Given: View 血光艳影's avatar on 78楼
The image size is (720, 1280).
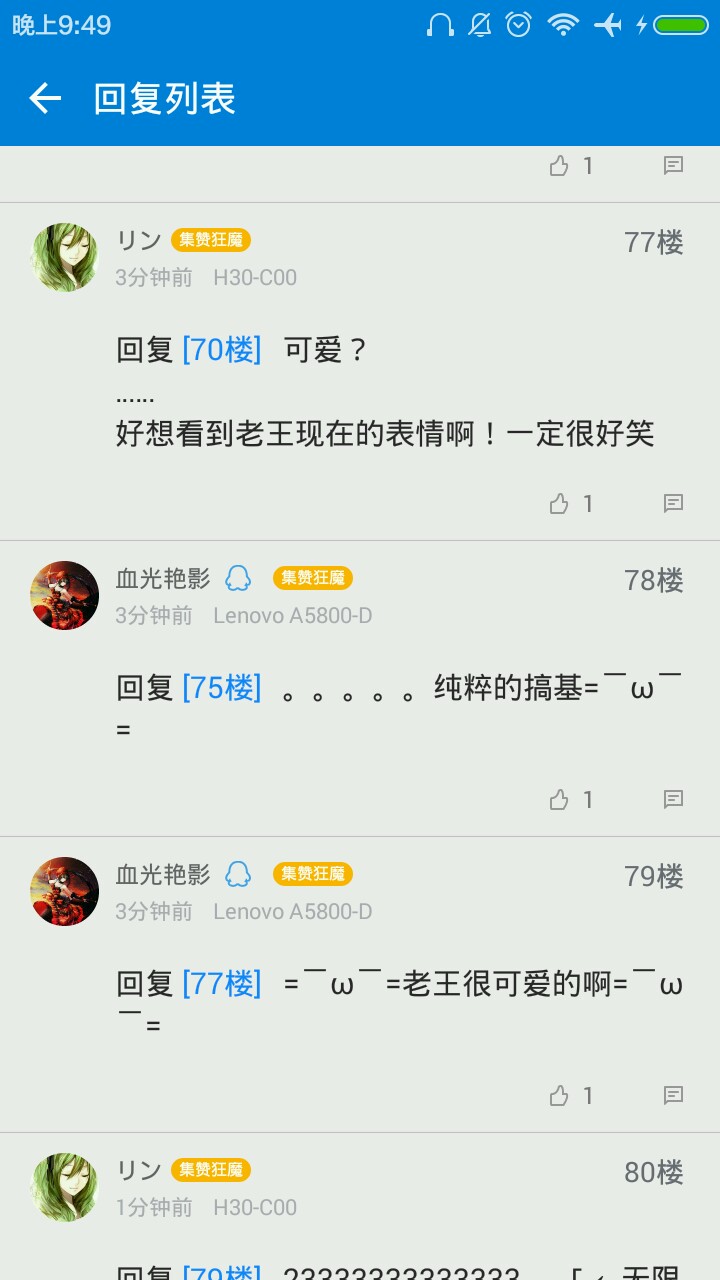Looking at the screenshot, I should (x=65, y=595).
